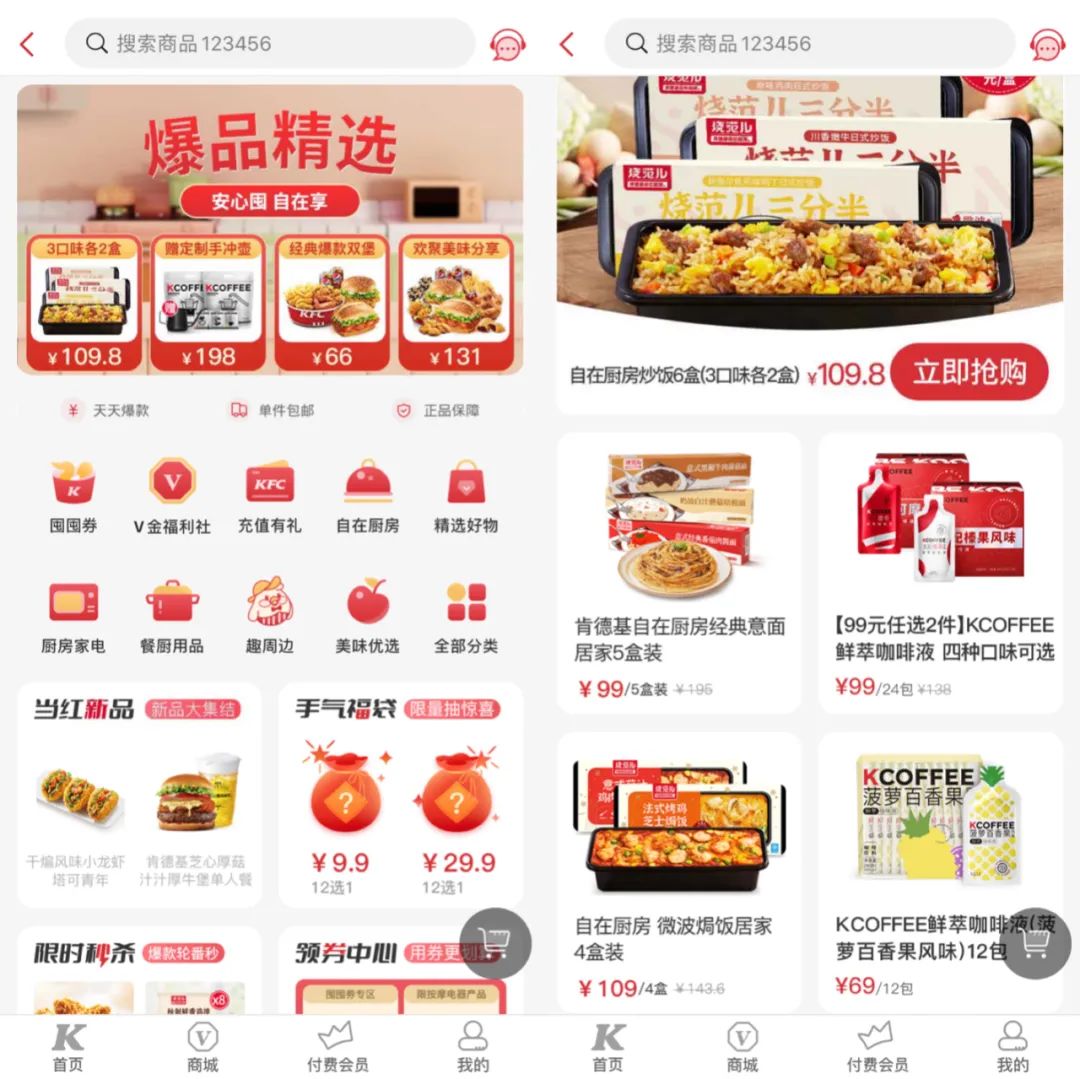Show 全部分类 all categories
The image size is (1080, 1079).
(466, 615)
